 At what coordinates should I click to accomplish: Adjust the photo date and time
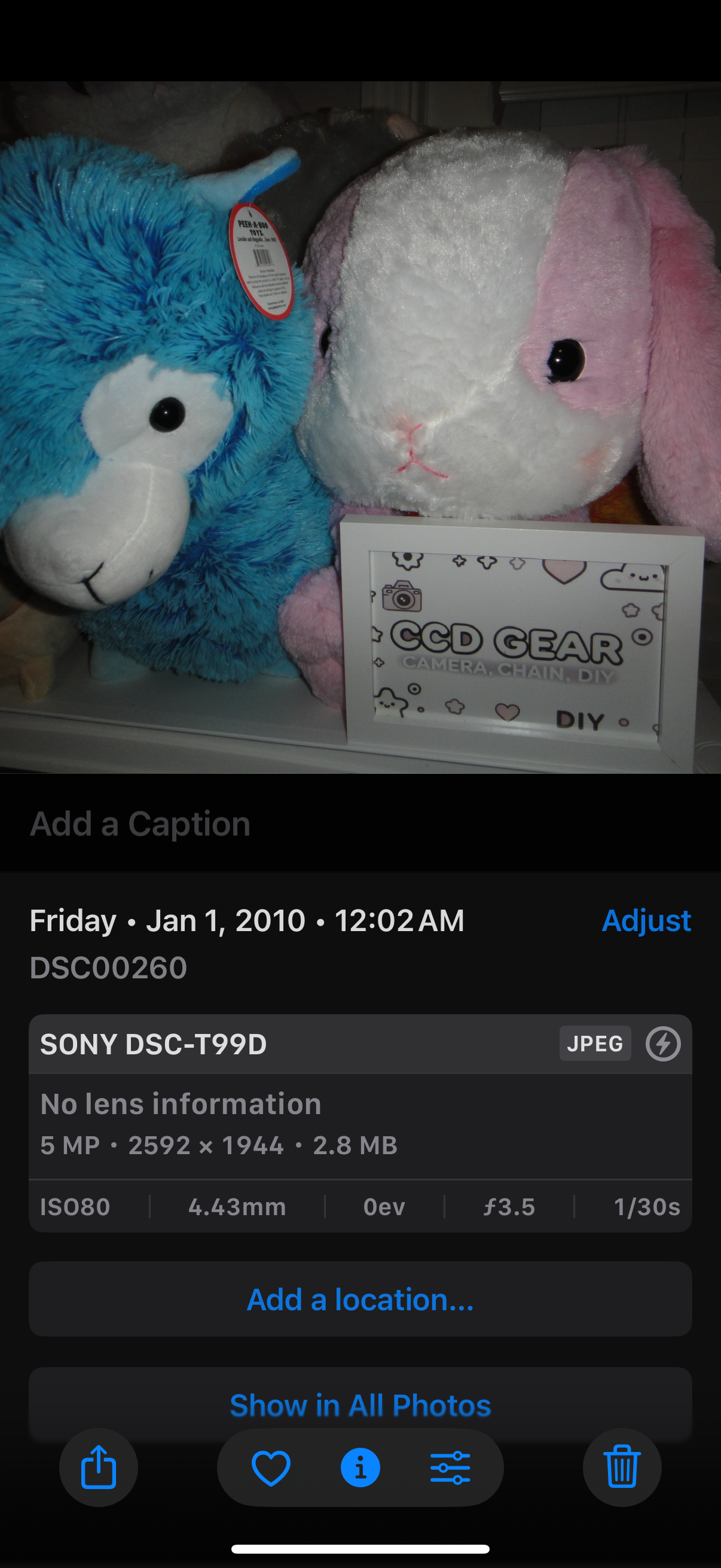click(646, 920)
